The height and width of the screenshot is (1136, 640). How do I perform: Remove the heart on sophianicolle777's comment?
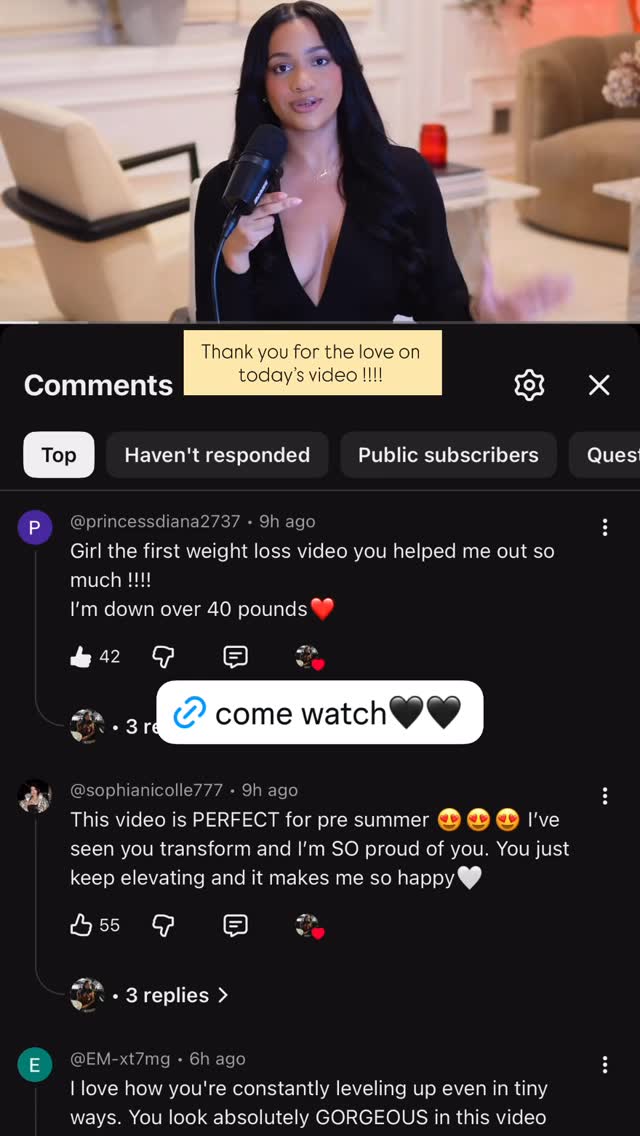pyautogui.click(x=308, y=926)
